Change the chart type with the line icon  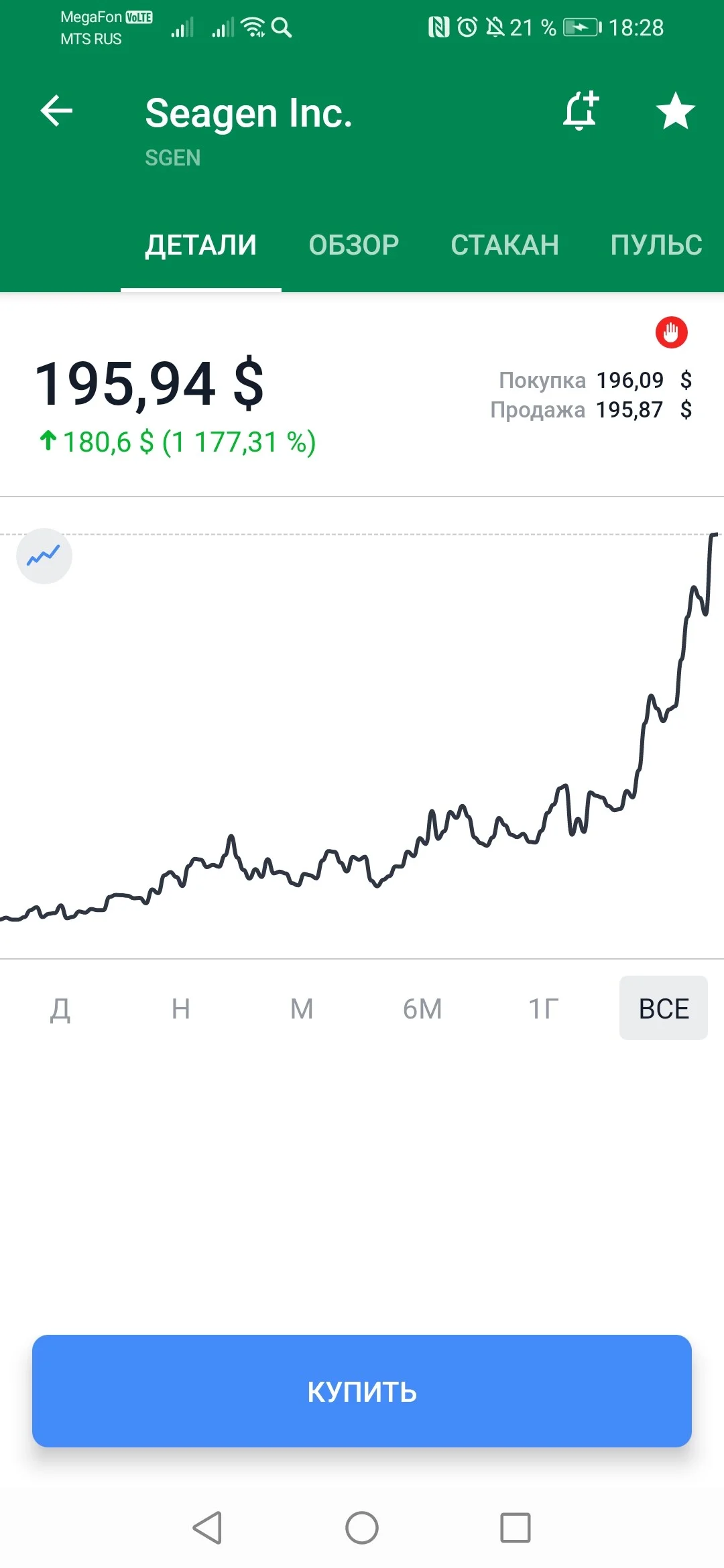click(44, 556)
